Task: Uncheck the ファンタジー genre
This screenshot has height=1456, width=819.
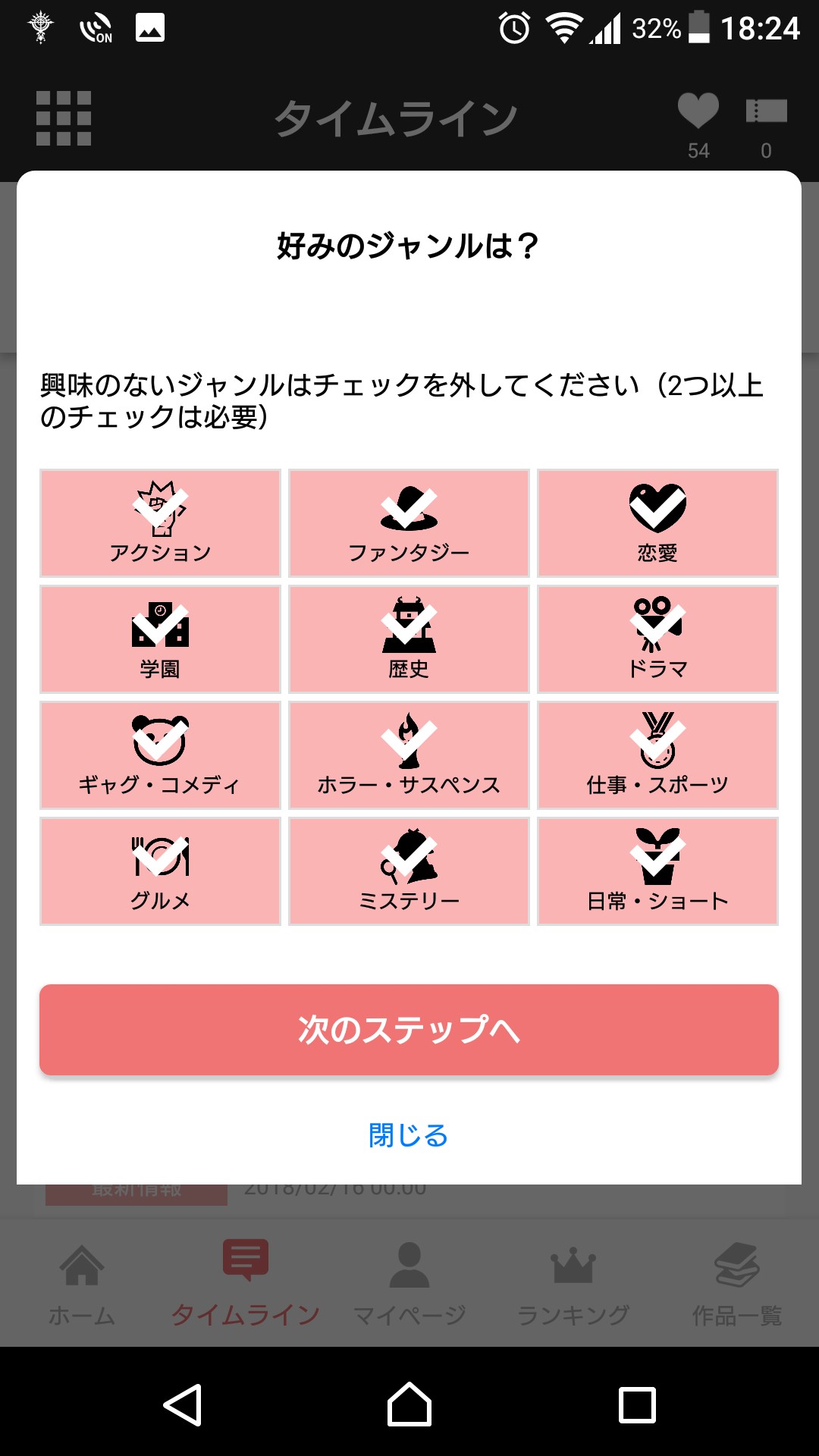Action: coord(409,523)
